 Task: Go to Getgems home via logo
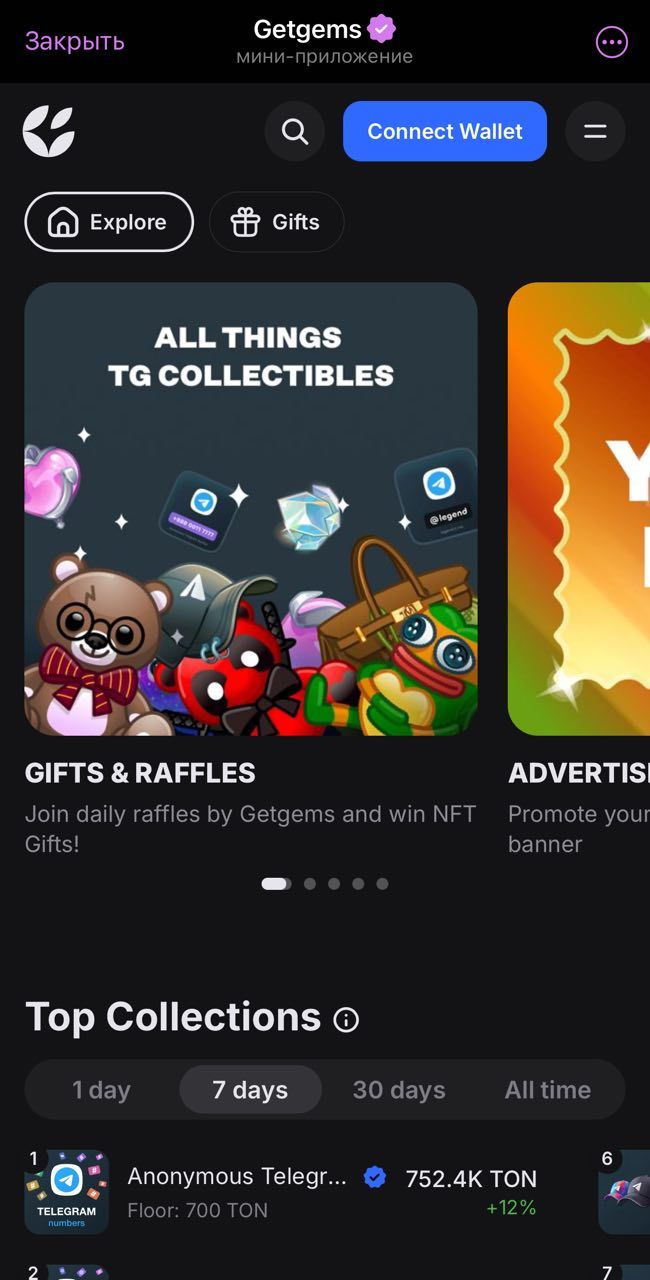49,131
